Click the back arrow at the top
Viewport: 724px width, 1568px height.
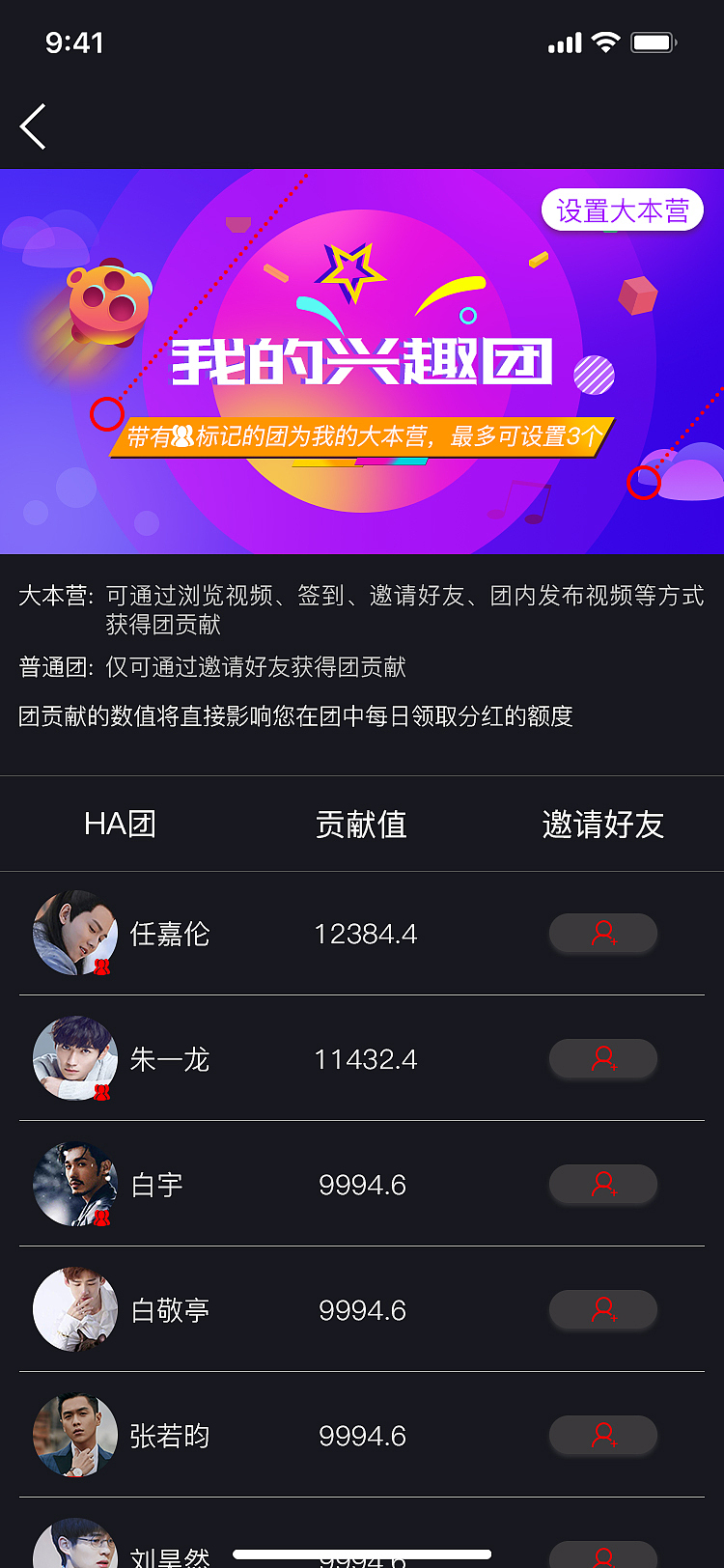pyautogui.click(x=32, y=126)
